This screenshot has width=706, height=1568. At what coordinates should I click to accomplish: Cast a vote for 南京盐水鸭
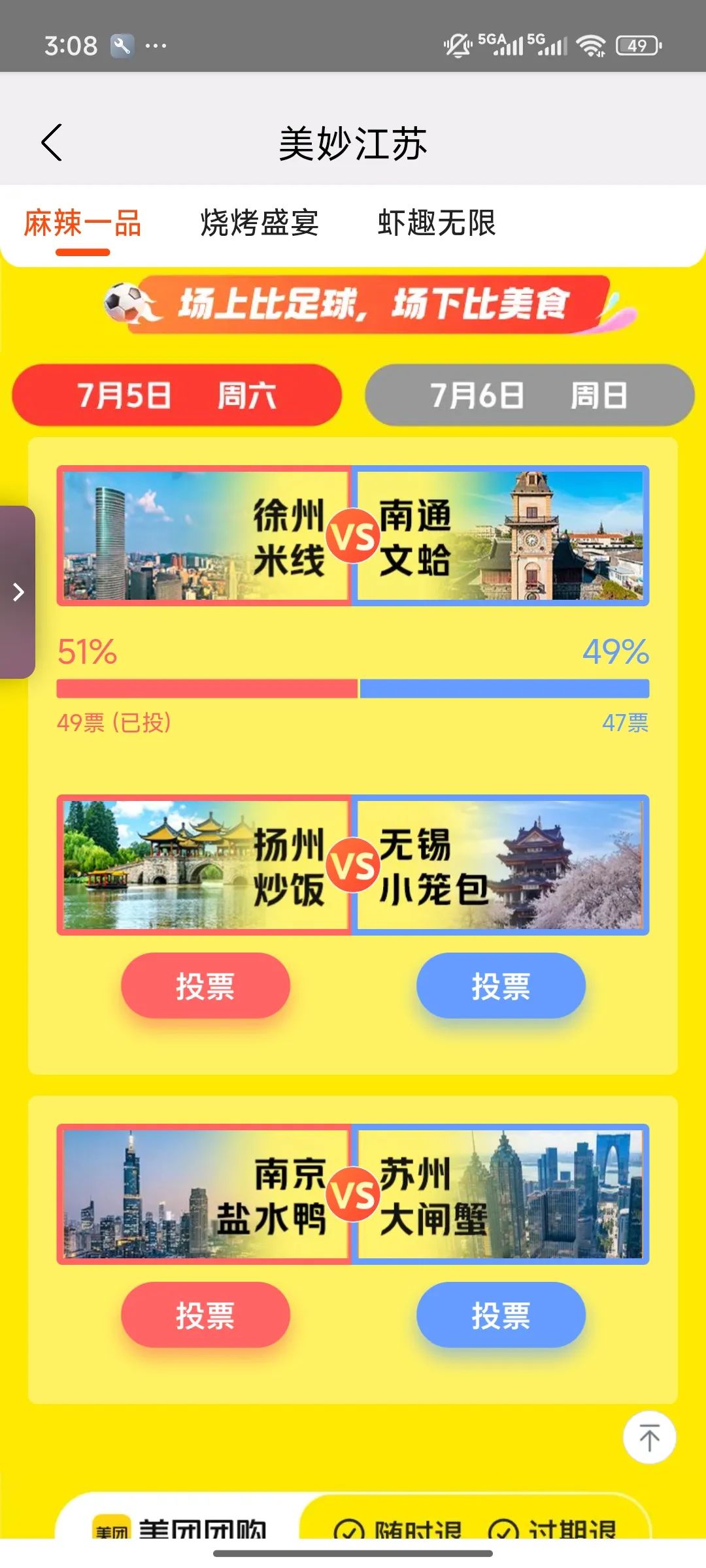tap(205, 1315)
